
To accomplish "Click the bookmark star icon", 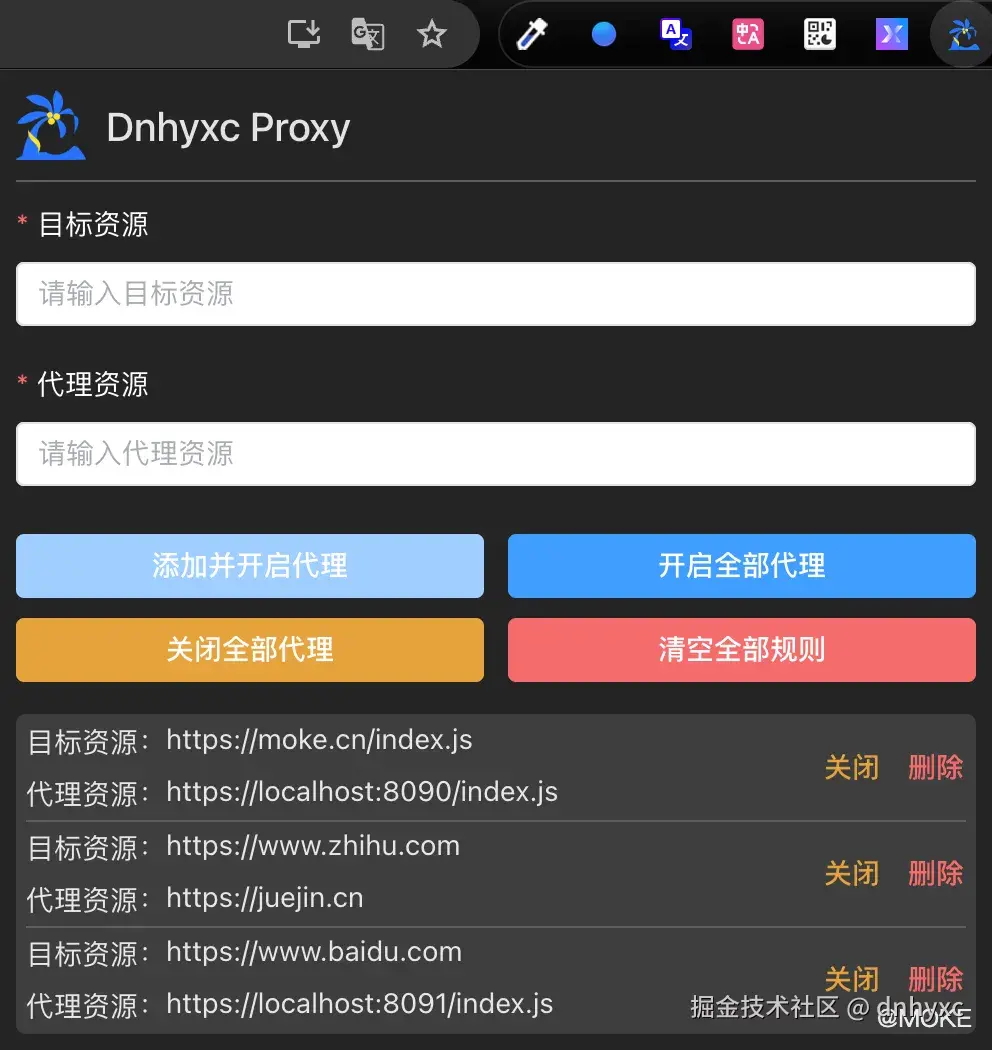I will tap(431, 34).
